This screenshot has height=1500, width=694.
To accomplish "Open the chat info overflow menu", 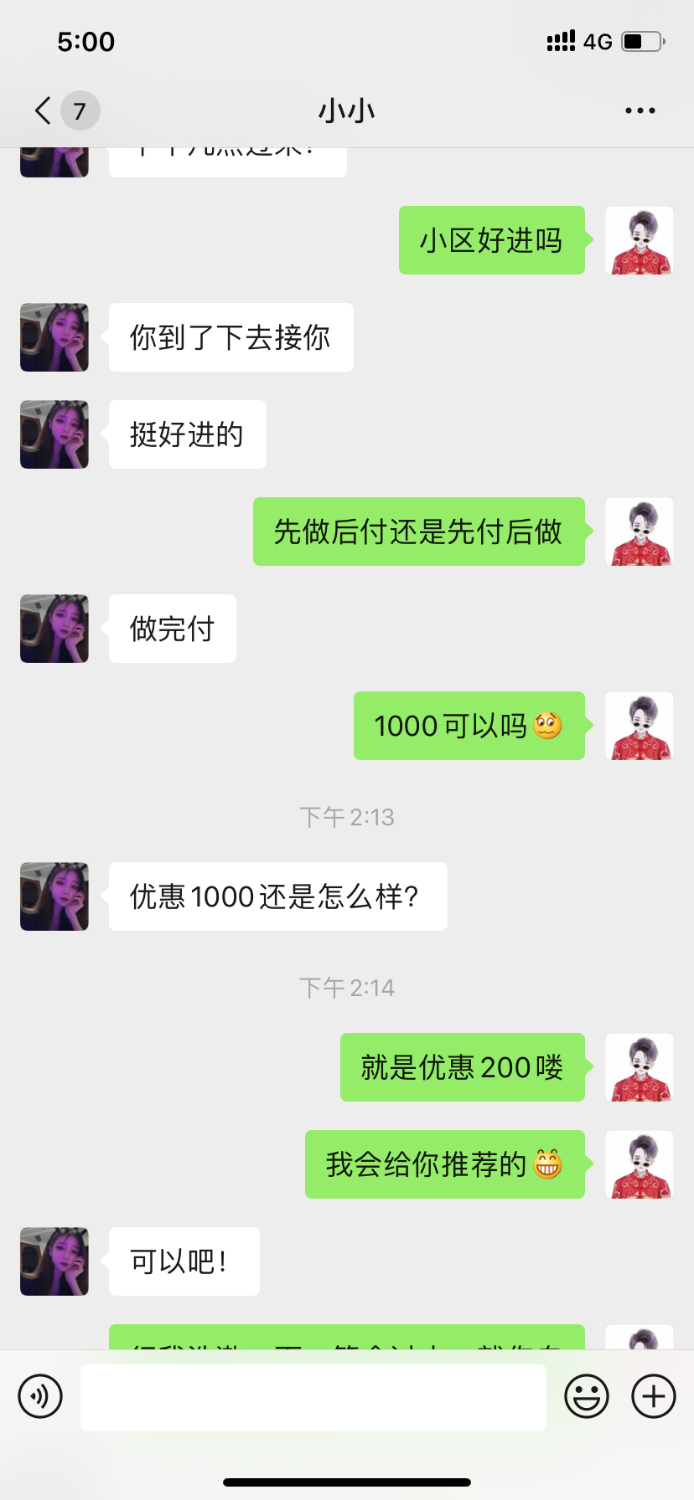I will pyautogui.click(x=640, y=110).
